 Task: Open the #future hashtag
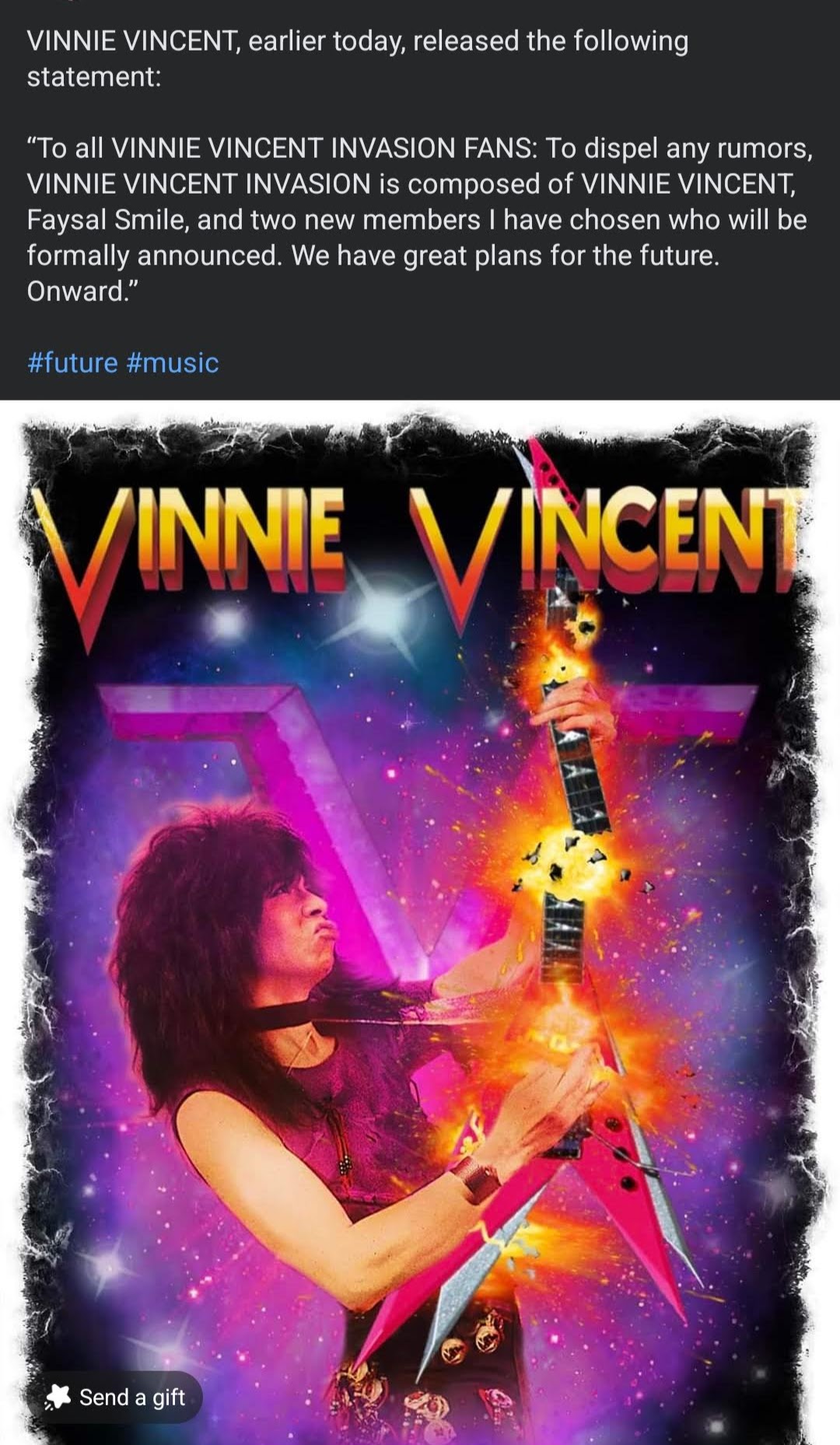tap(72, 362)
